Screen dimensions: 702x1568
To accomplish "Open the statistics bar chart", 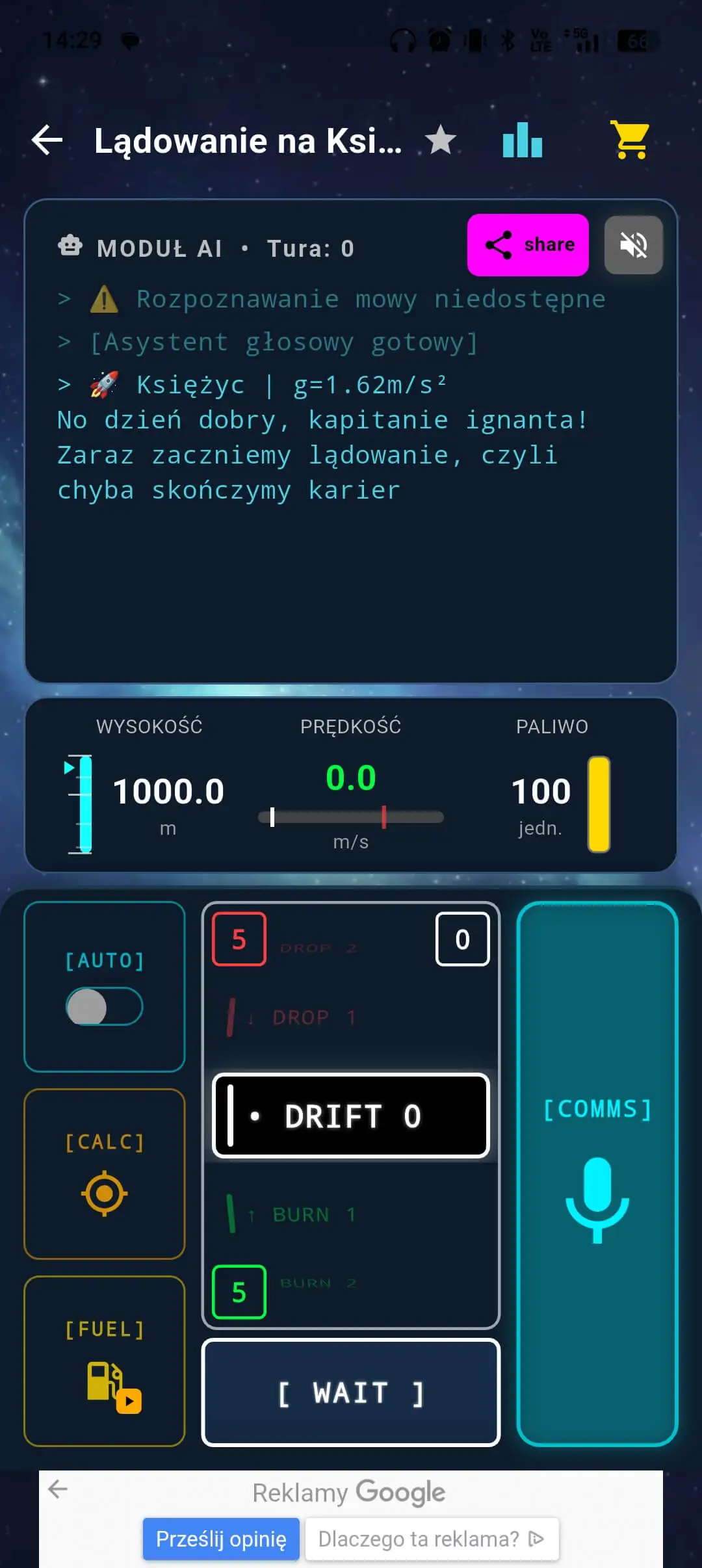I will (522, 140).
